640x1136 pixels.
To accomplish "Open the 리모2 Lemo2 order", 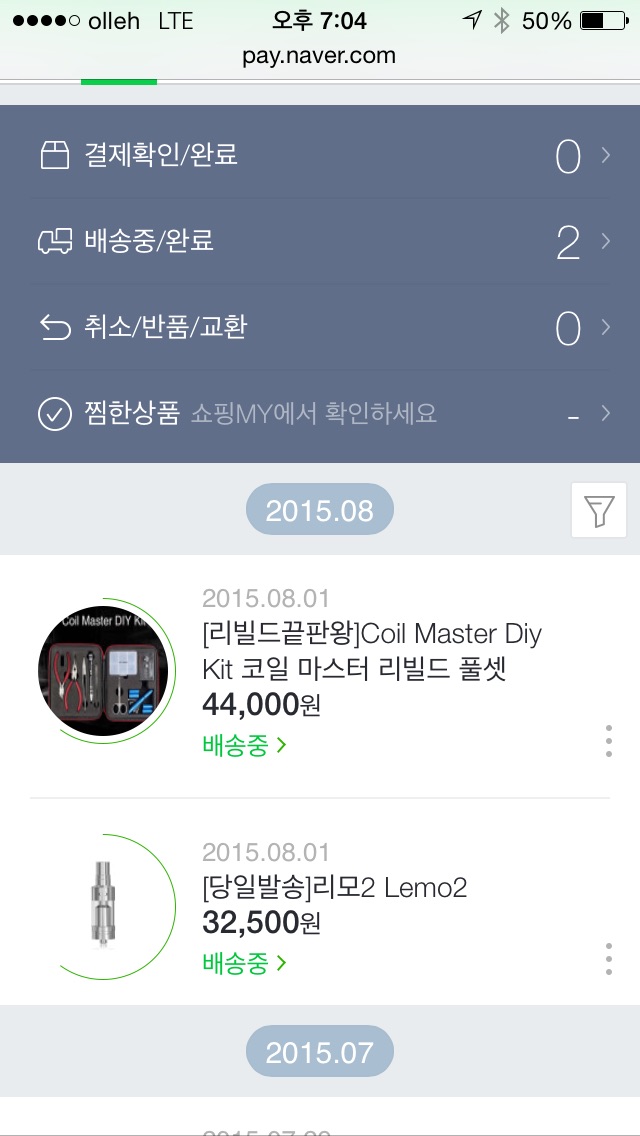I will pyautogui.click(x=334, y=887).
